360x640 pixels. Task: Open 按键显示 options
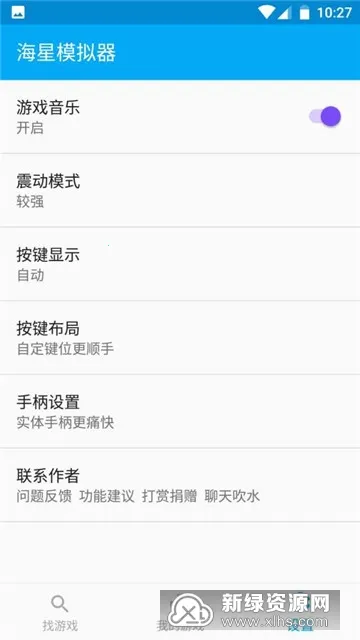coord(180,264)
